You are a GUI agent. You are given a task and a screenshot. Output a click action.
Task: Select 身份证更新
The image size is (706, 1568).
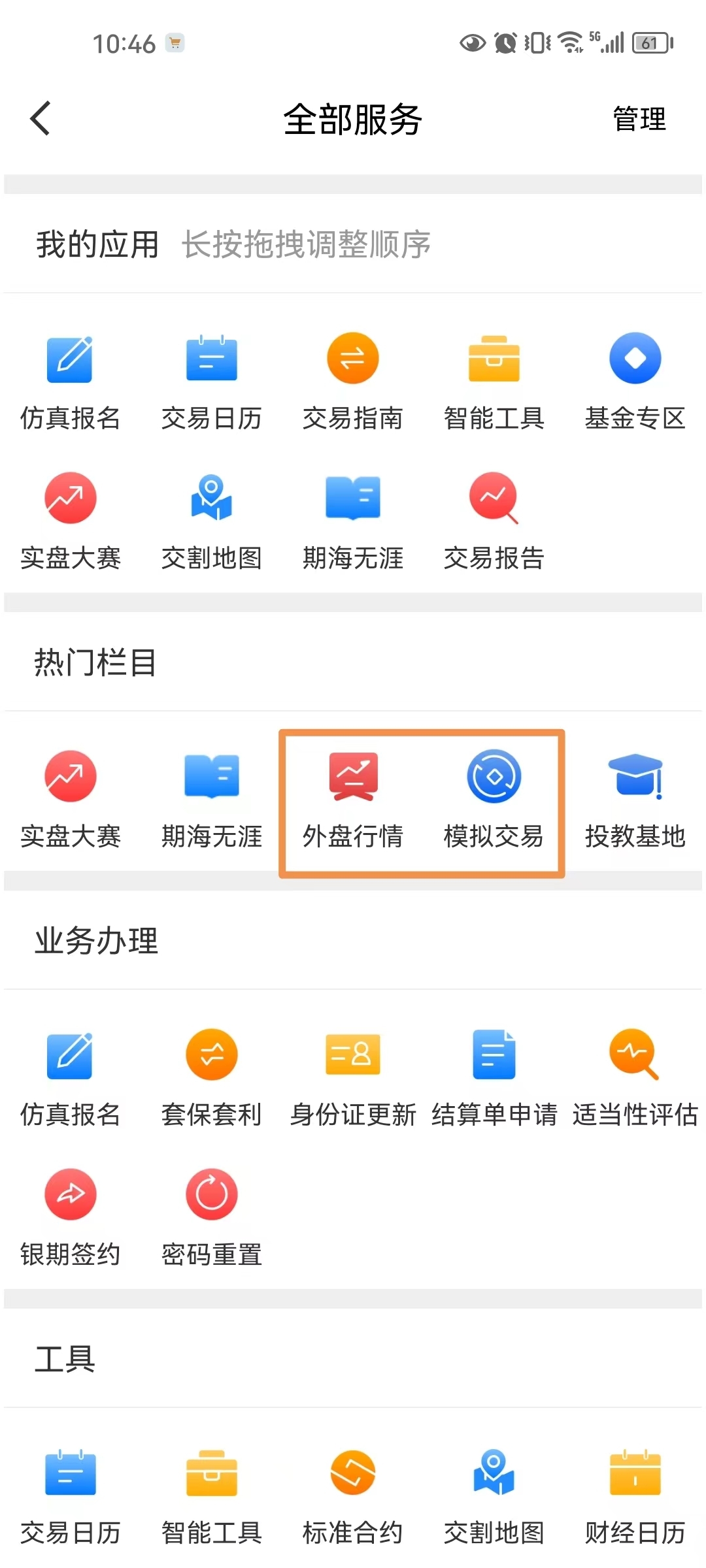[x=353, y=1078]
